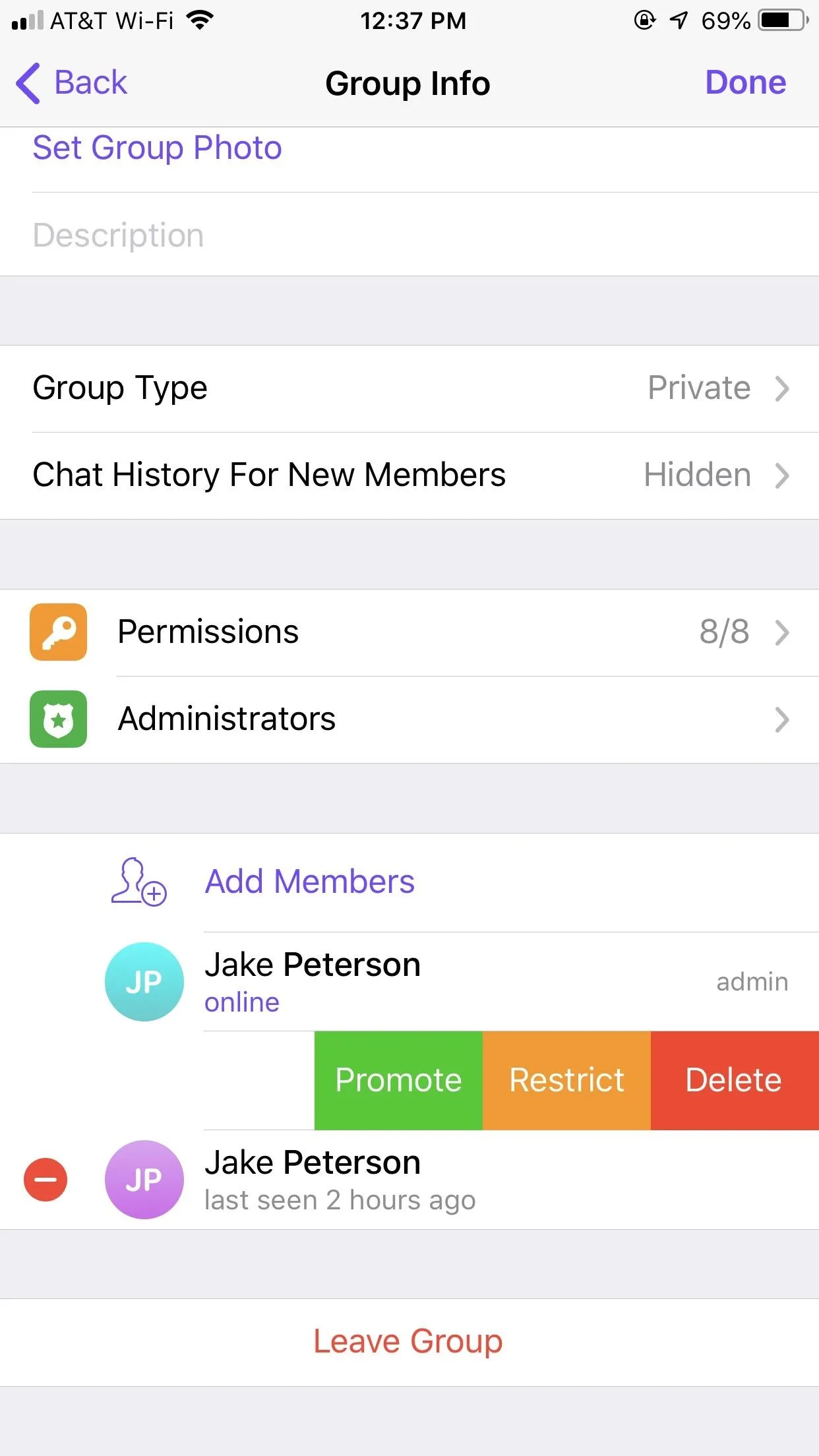
Task: Enter text in the Description field
Action: (x=409, y=235)
